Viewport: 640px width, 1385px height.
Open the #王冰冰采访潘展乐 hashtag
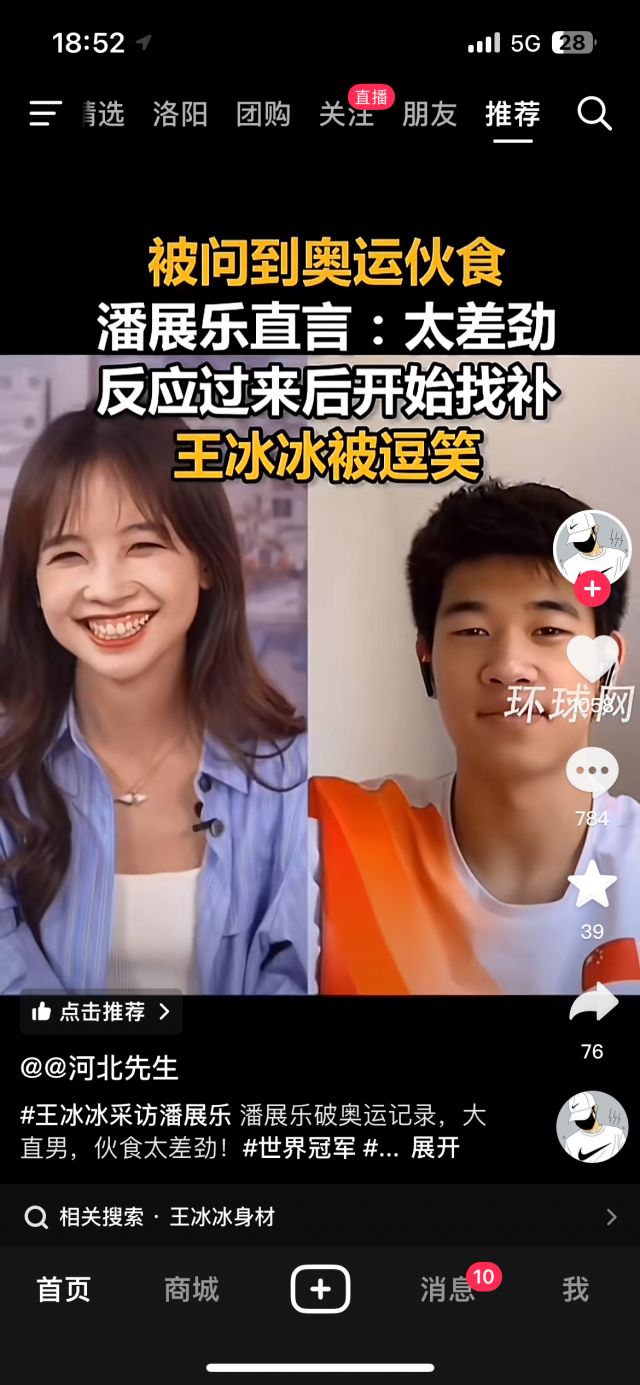tap(126, 1114)
